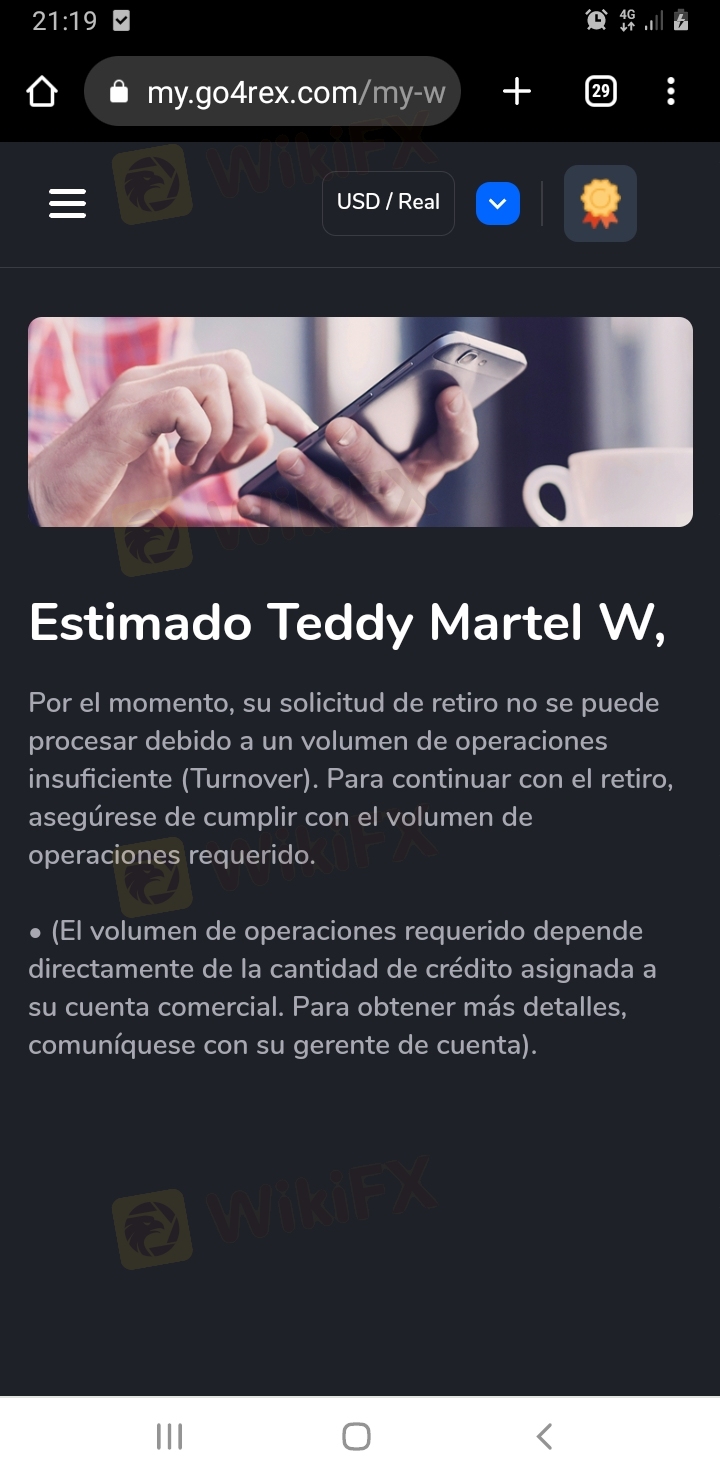The width and height of the screenshot is (720, 1480).
Task: Expand the blue account dropdown arrow
Action: click(497, 204)
